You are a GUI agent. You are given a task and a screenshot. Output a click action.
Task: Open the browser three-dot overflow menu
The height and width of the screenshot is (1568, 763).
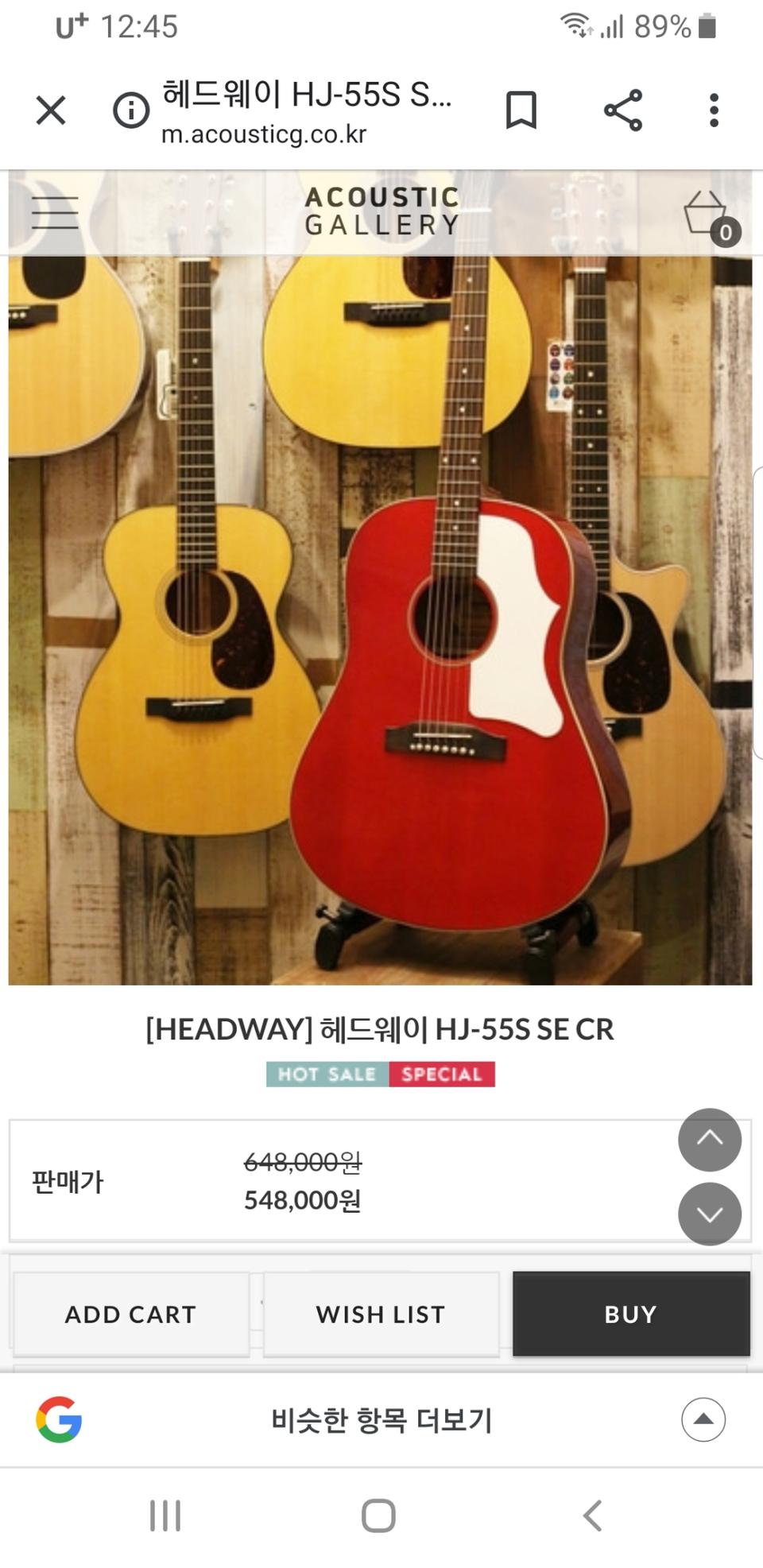(x=714, y=110)
